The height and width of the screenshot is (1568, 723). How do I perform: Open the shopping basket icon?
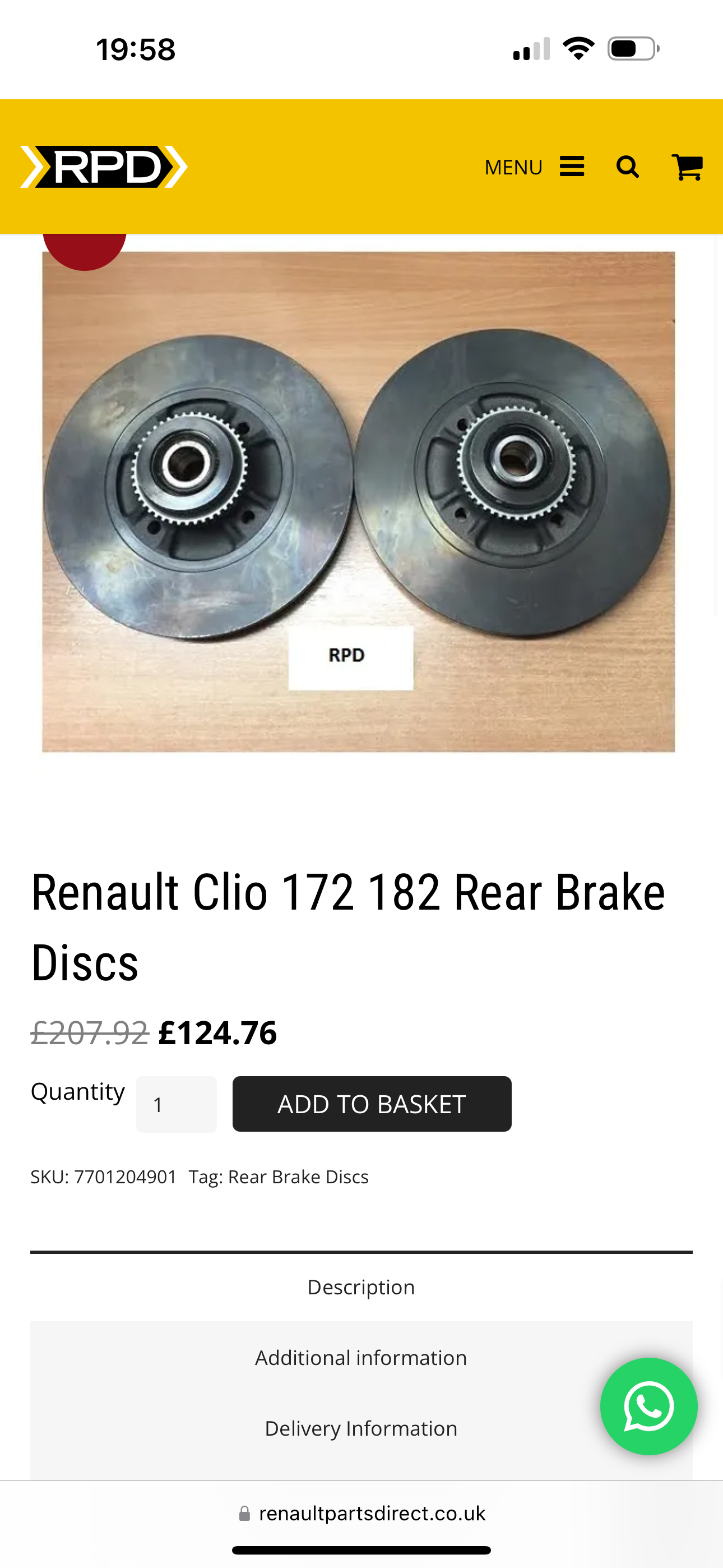[687, 167]
